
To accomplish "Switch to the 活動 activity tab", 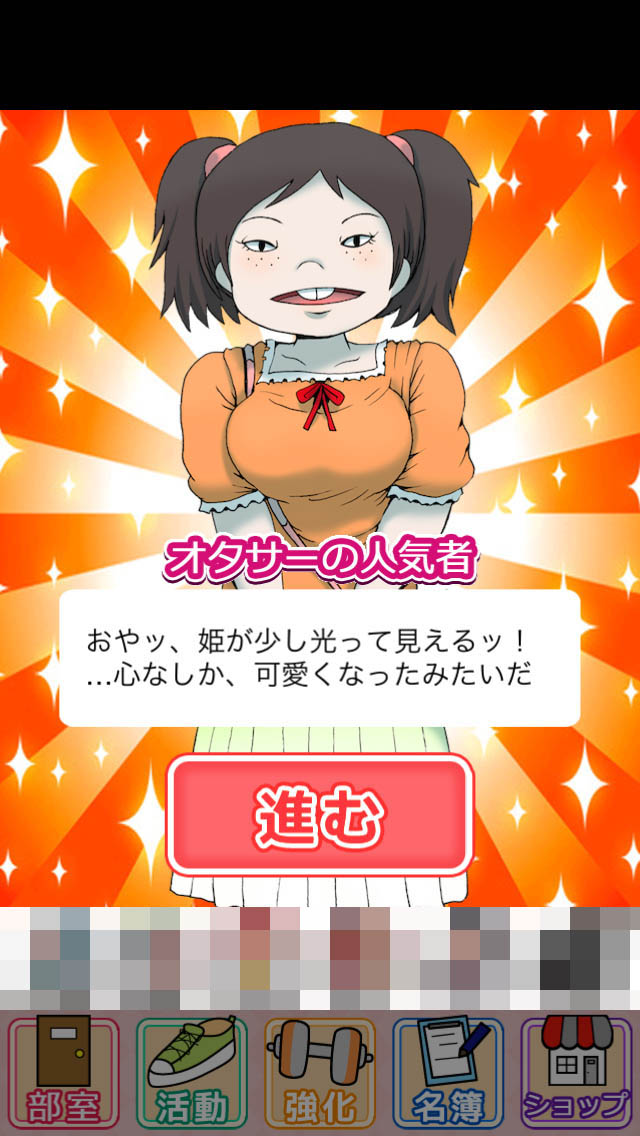I will [x=191, y=1072].
